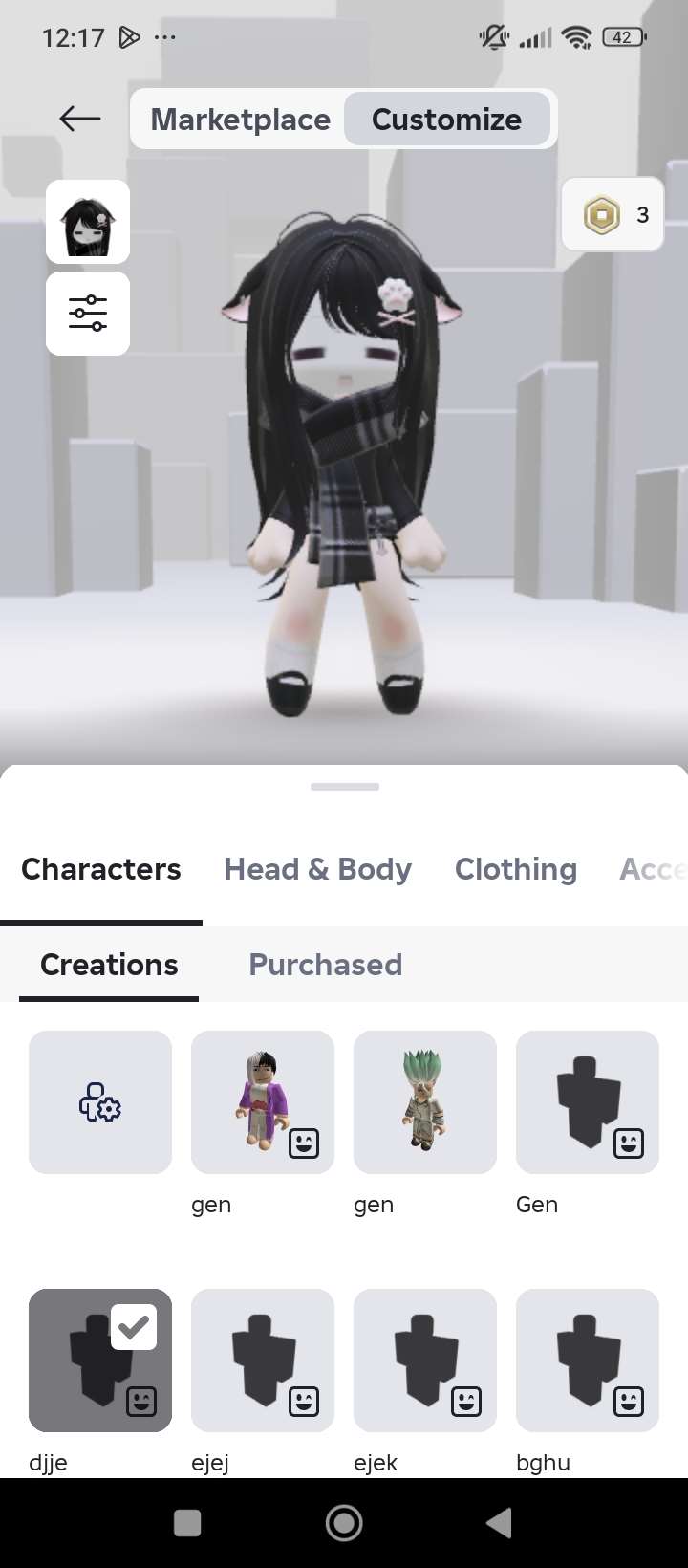Open the Android quick settings ellipsis menu
The image size is (688, 1568).
pos(166,36)
